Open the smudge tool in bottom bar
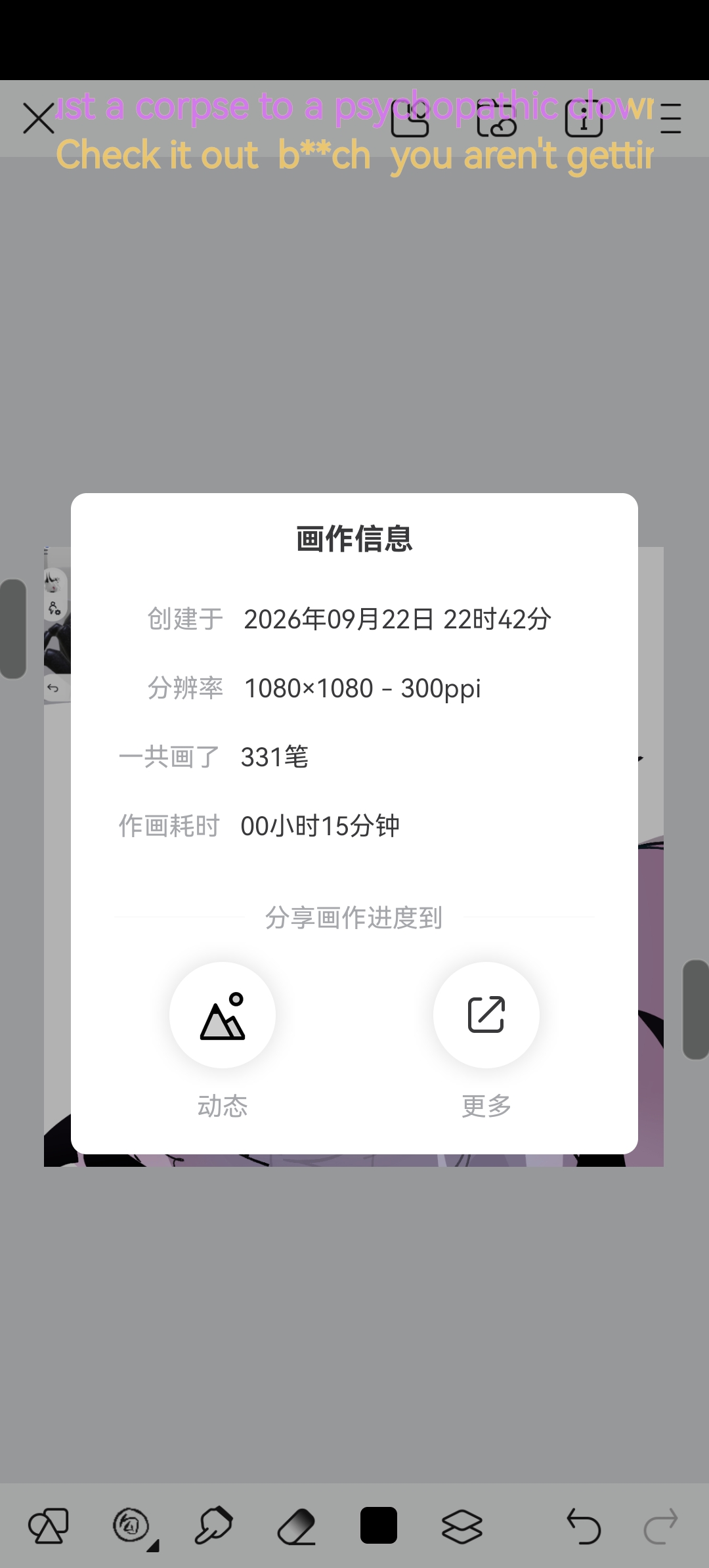 click(133, 1525)
